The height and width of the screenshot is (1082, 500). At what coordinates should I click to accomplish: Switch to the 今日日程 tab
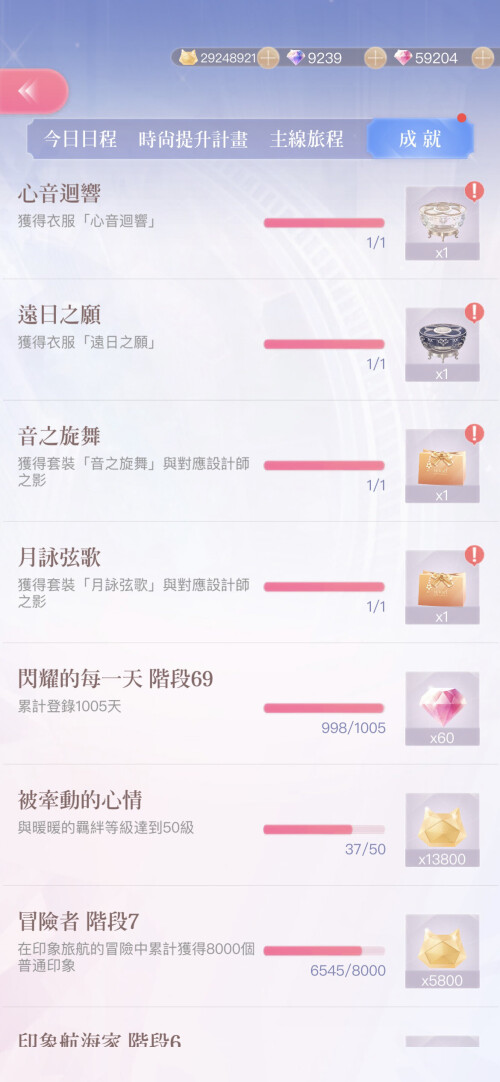coord(80,139)
